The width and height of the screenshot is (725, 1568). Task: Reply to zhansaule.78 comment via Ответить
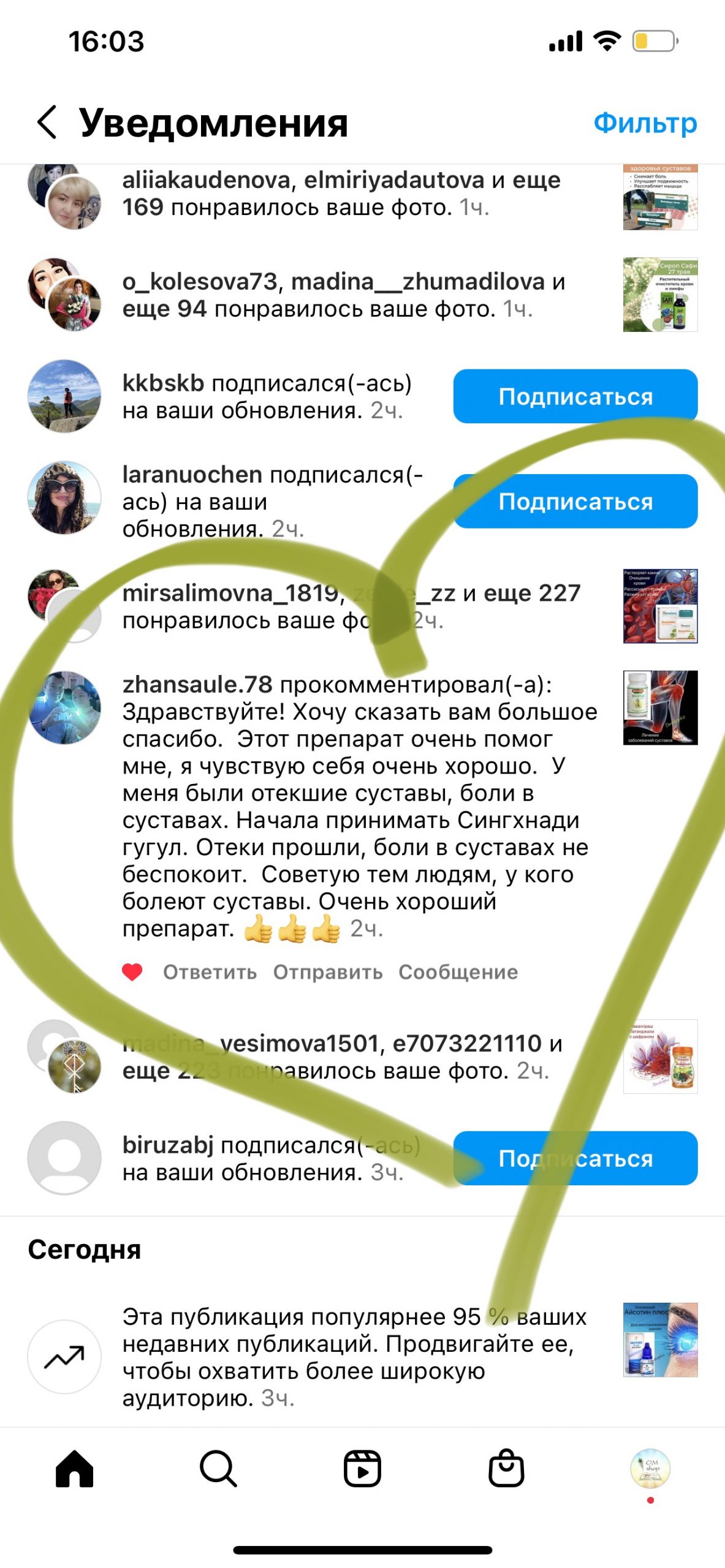(x=210, y=972)
